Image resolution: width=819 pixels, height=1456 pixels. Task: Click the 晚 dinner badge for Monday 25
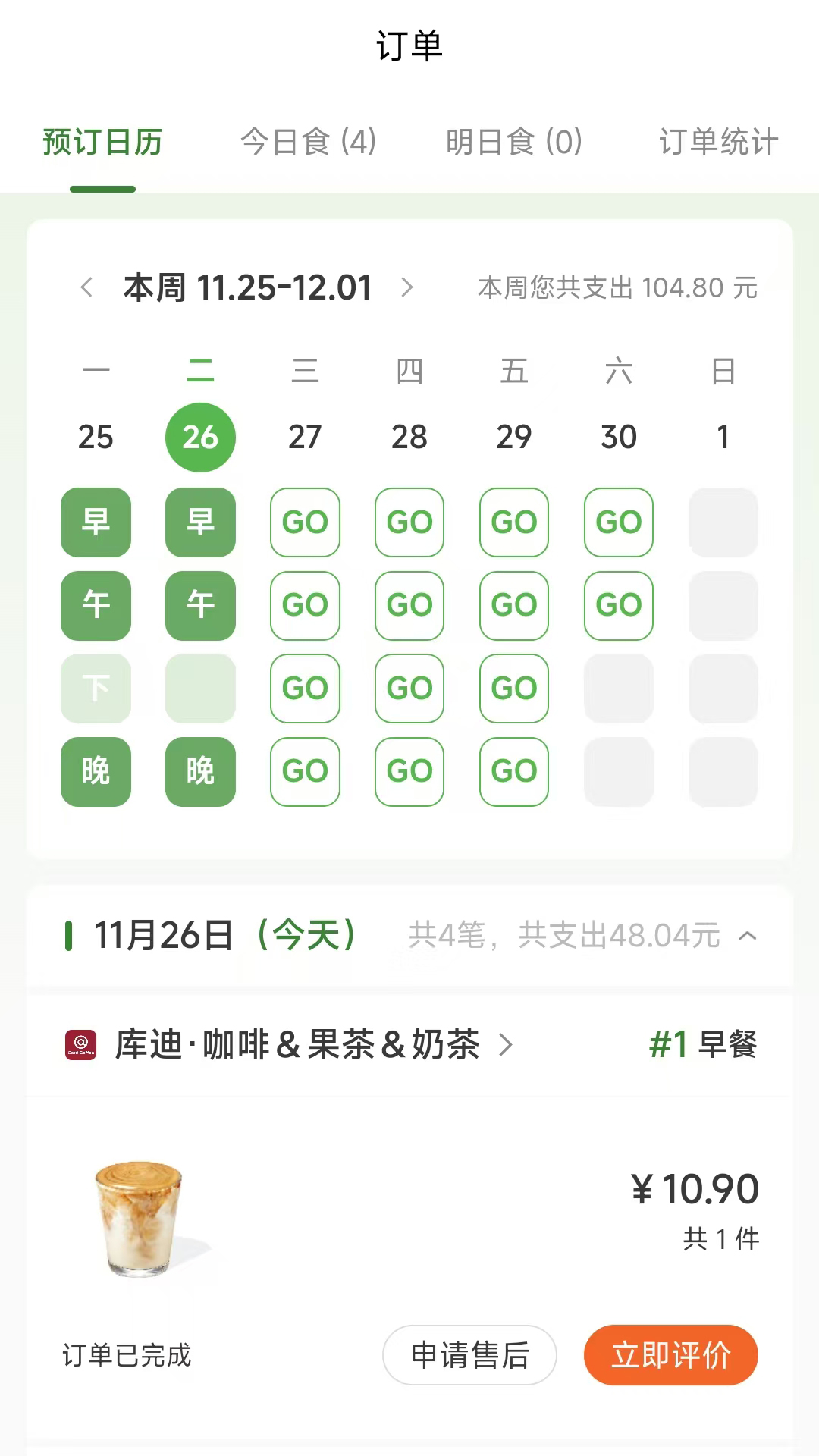(x=96, y=770)
